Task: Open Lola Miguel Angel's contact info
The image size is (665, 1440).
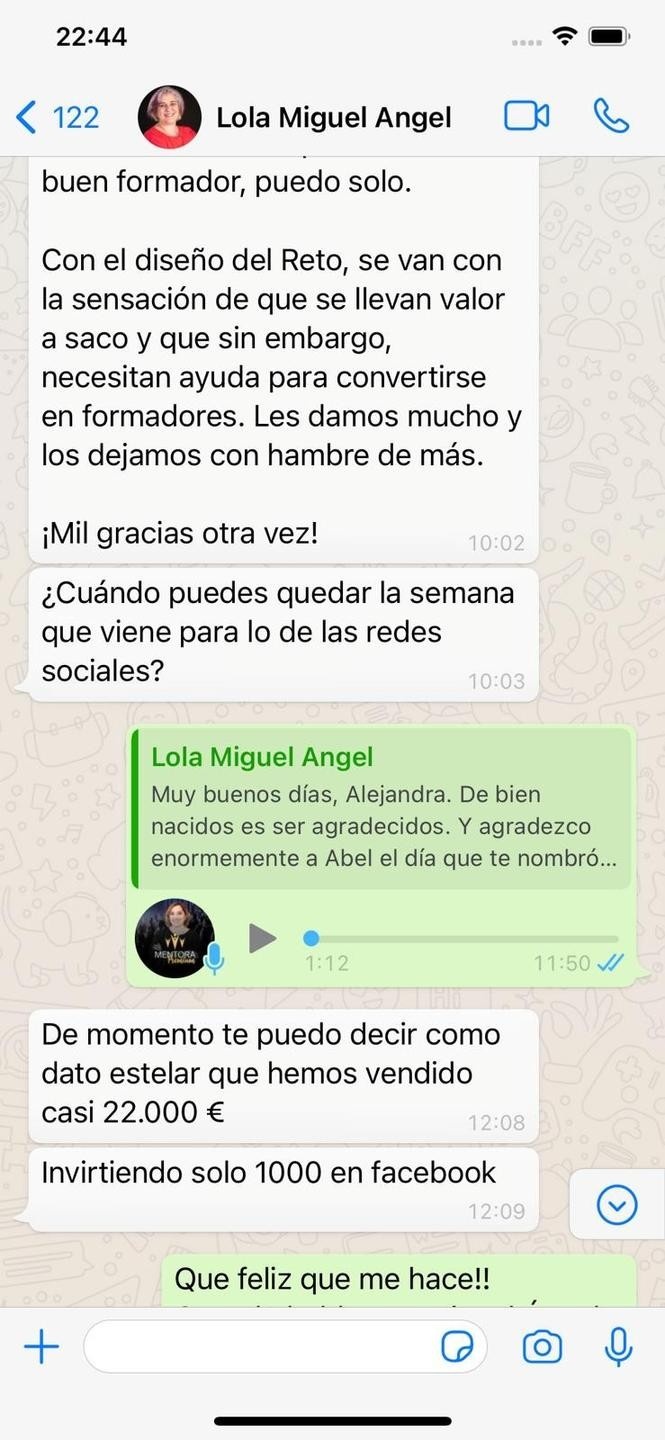Action: tap(332, 117)
